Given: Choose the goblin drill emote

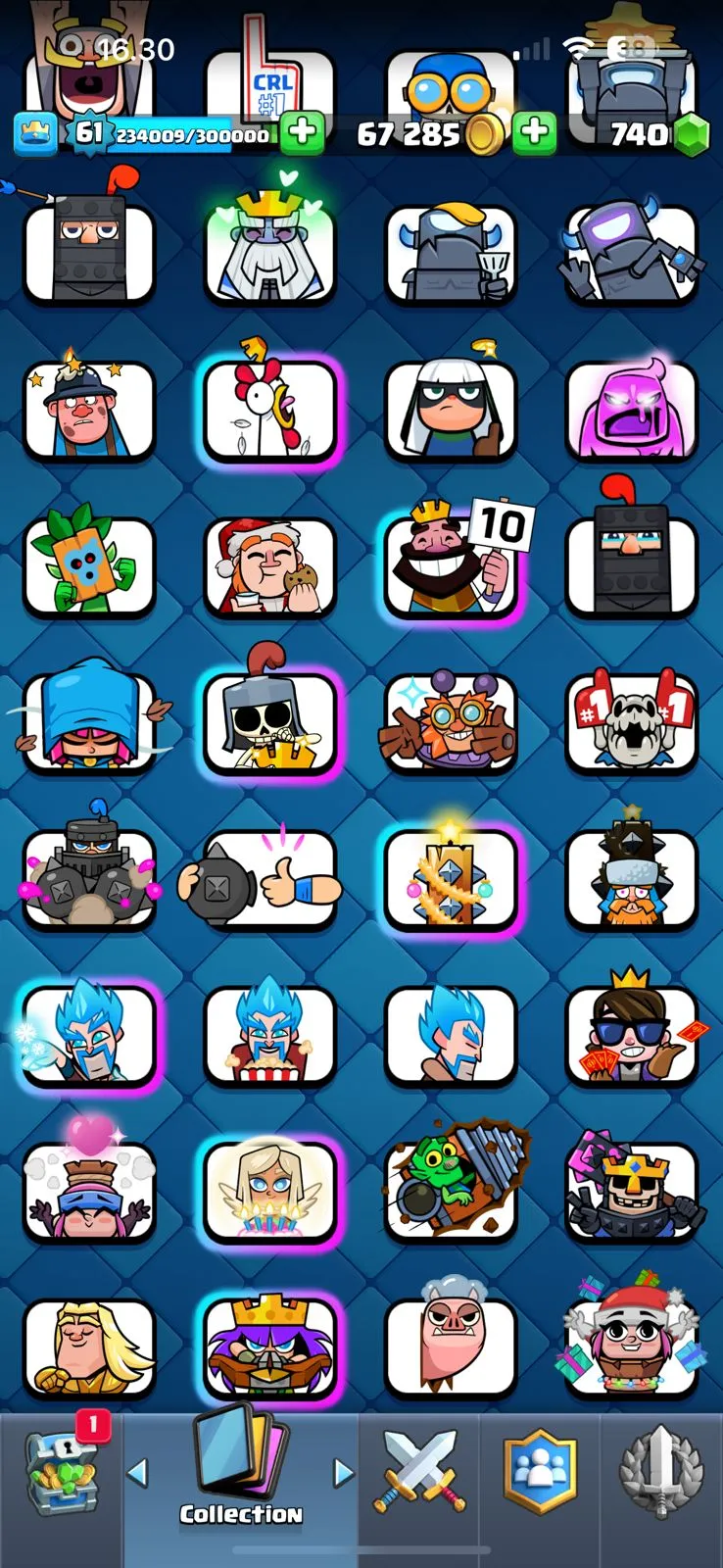Looking at the screenshot, I should [451, 1191].
